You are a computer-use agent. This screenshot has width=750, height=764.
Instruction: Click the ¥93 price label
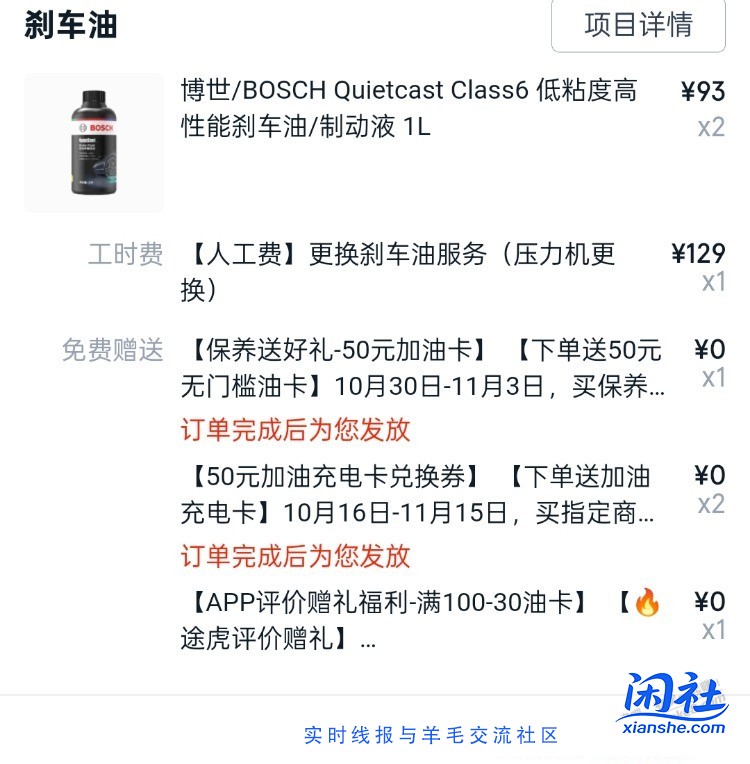[x=705, y=89]
